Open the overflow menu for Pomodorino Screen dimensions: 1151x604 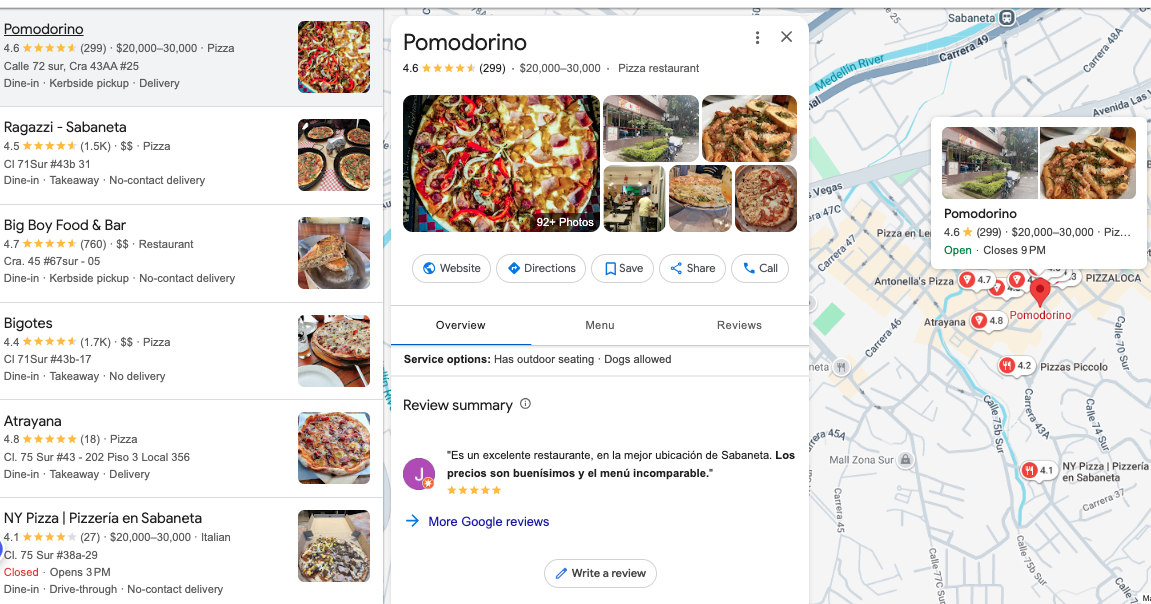coord(757,38)
